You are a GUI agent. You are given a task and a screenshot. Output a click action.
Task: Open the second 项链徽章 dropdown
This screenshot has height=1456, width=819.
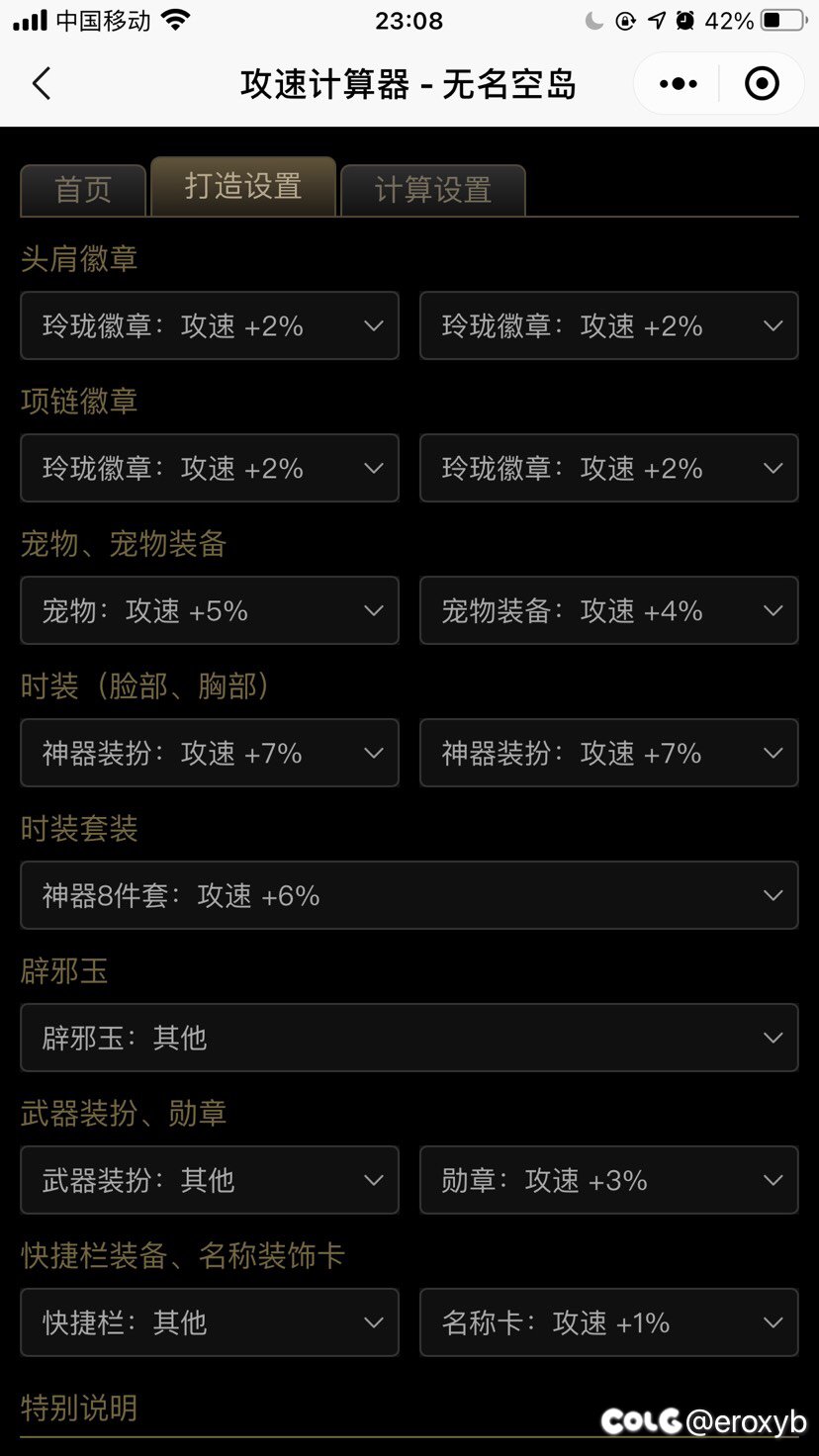609,468
